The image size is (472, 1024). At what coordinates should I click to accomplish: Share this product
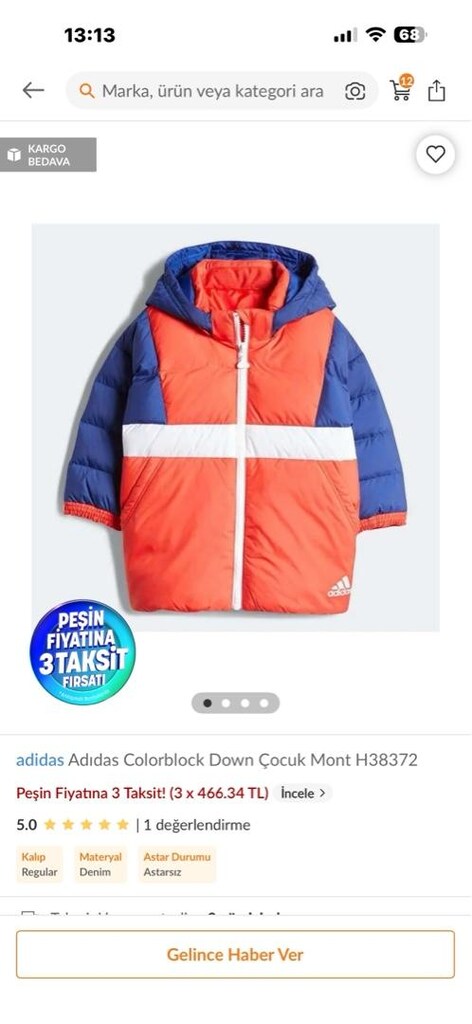[437, 90]
